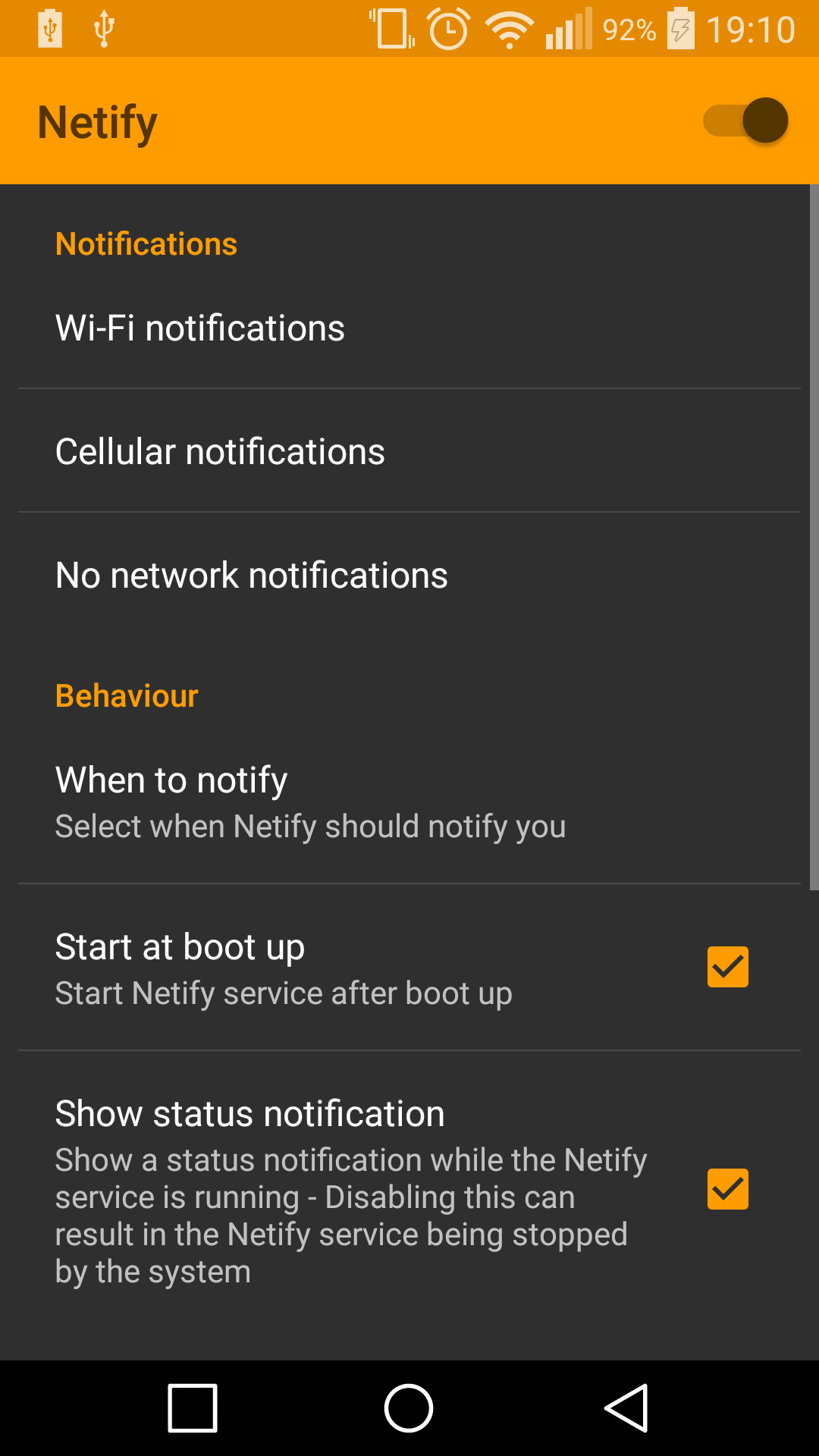The height and width of the screenshot is (1456, 819).
Task: Open Cellular notifications settings
Action: point(409,451)
